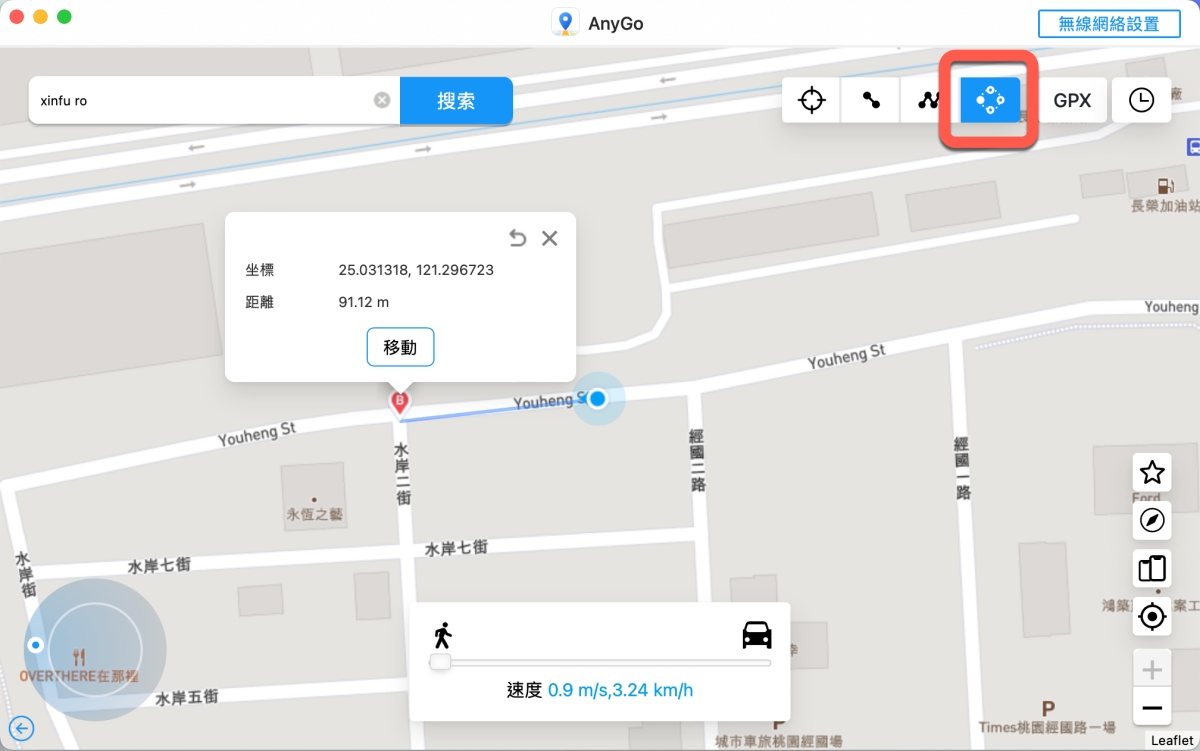
Task: Open favorites star icon
Action: coord(1152,472)
